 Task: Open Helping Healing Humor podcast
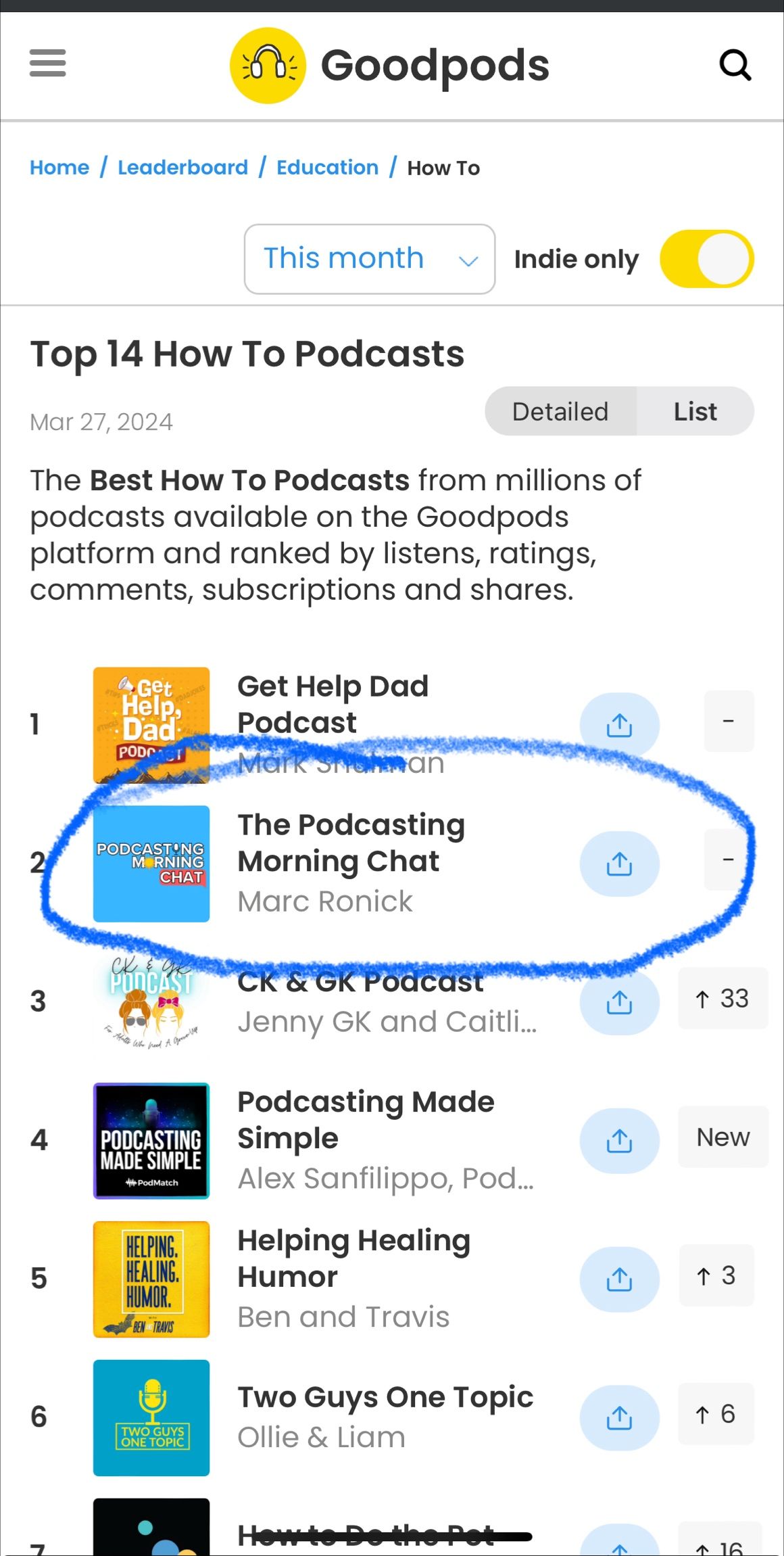point(353,1258)
